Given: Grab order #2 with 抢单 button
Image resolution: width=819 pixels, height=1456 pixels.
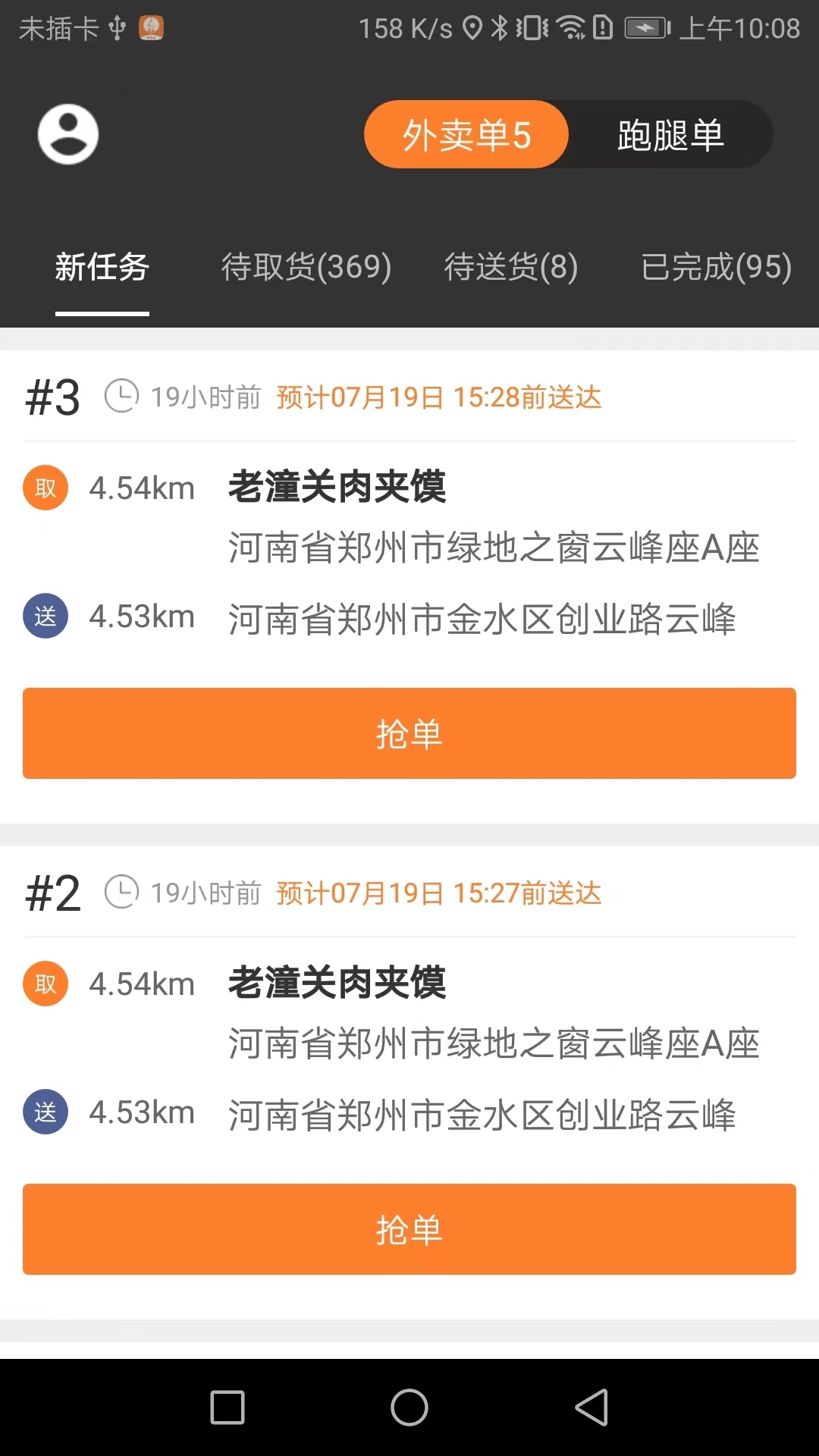Looking at the screenshot, I should pos(409,1229).
